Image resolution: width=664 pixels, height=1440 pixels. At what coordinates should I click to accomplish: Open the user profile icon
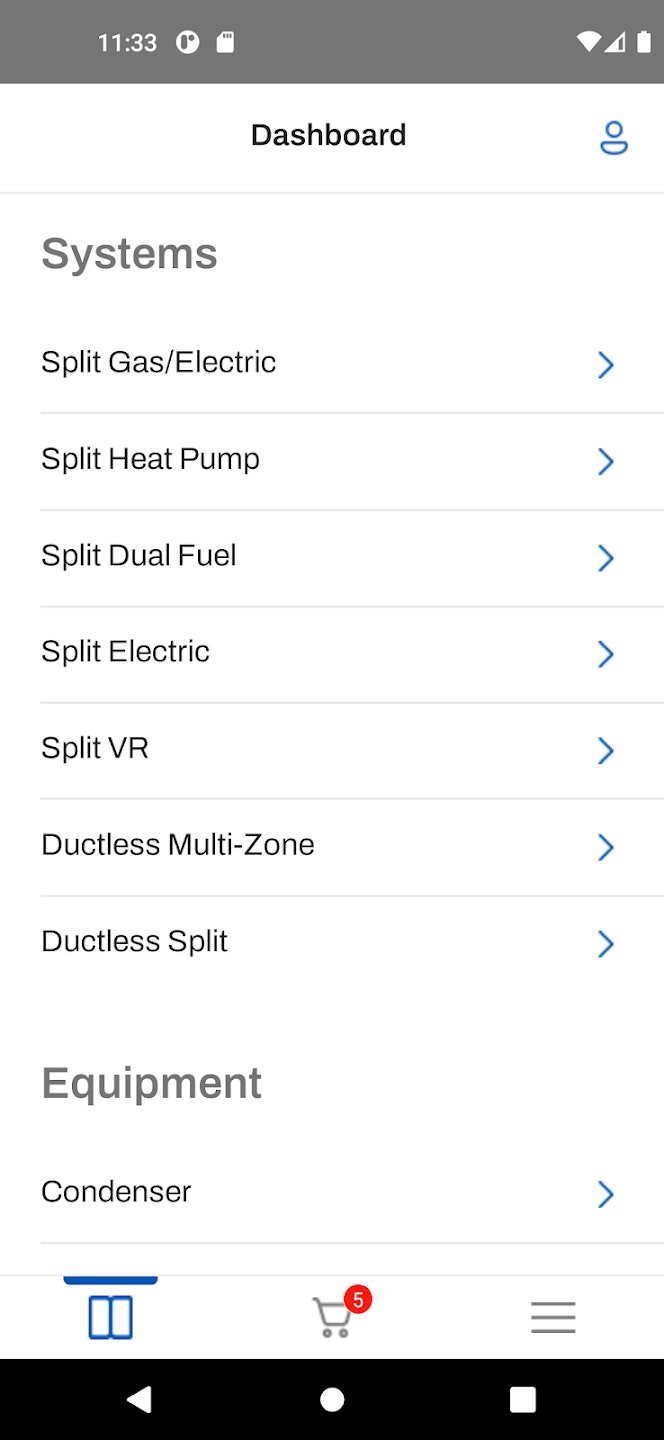coord(613,138)
